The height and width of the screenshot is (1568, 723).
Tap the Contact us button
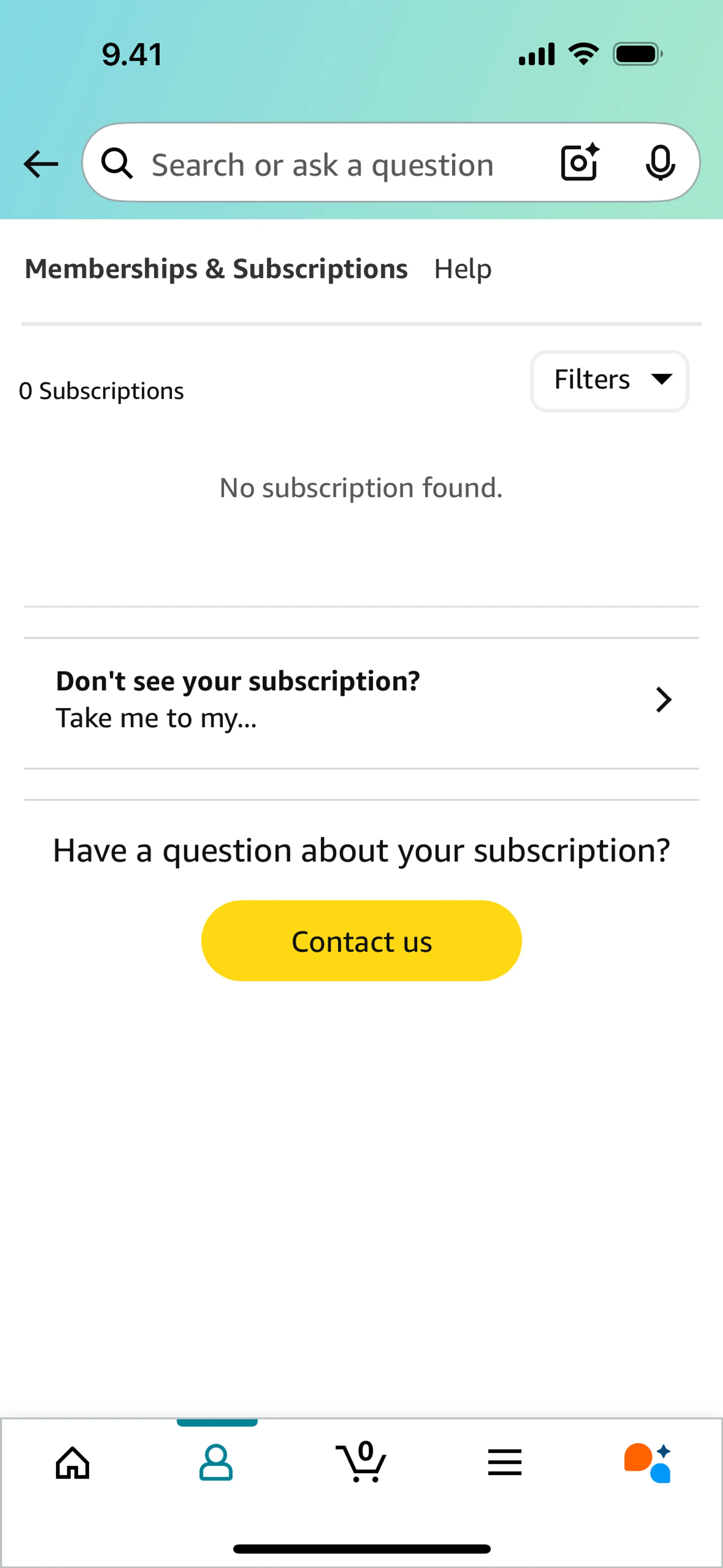pos(361,941)
